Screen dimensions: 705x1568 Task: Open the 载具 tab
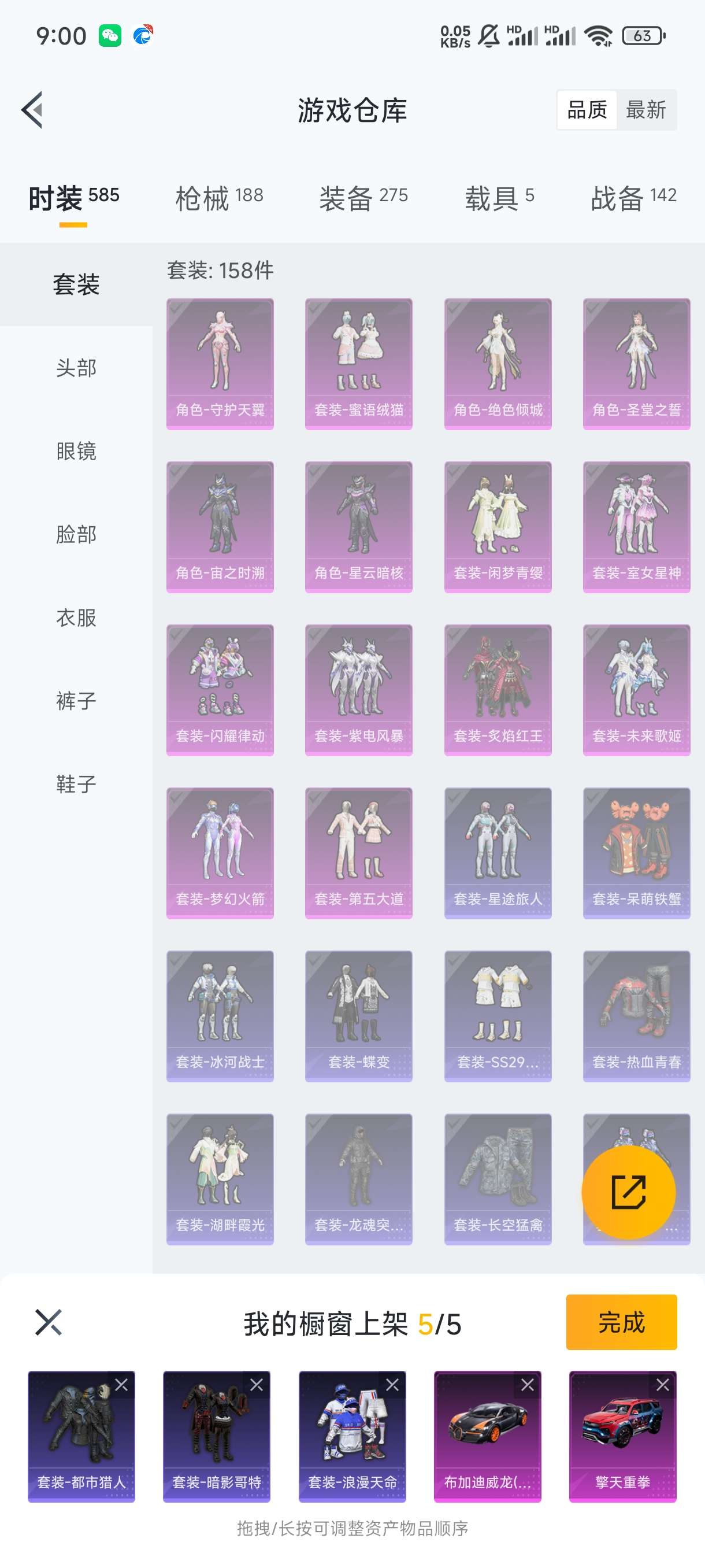click(499, 198)
